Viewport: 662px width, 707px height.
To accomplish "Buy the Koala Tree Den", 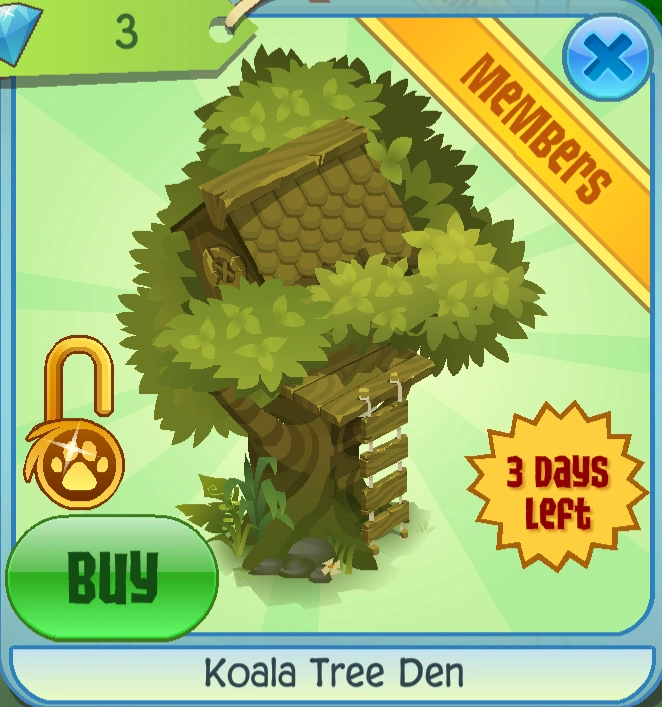I will coord(112,577).
